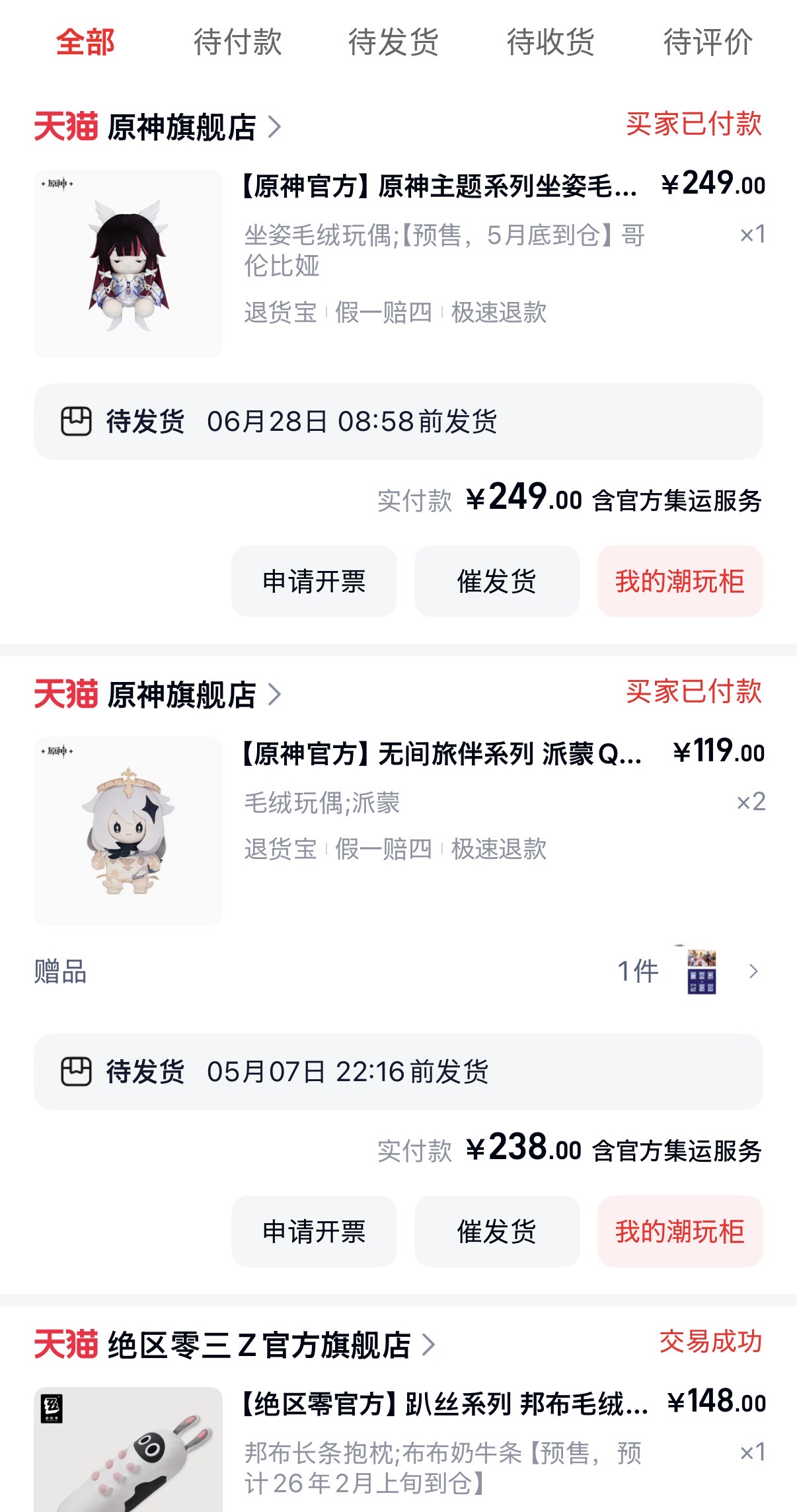This screenshot has height=1512, width=797.
Task: Switch to the 待评价 tab
Action: pyautogui.click(x=708, y=42)
